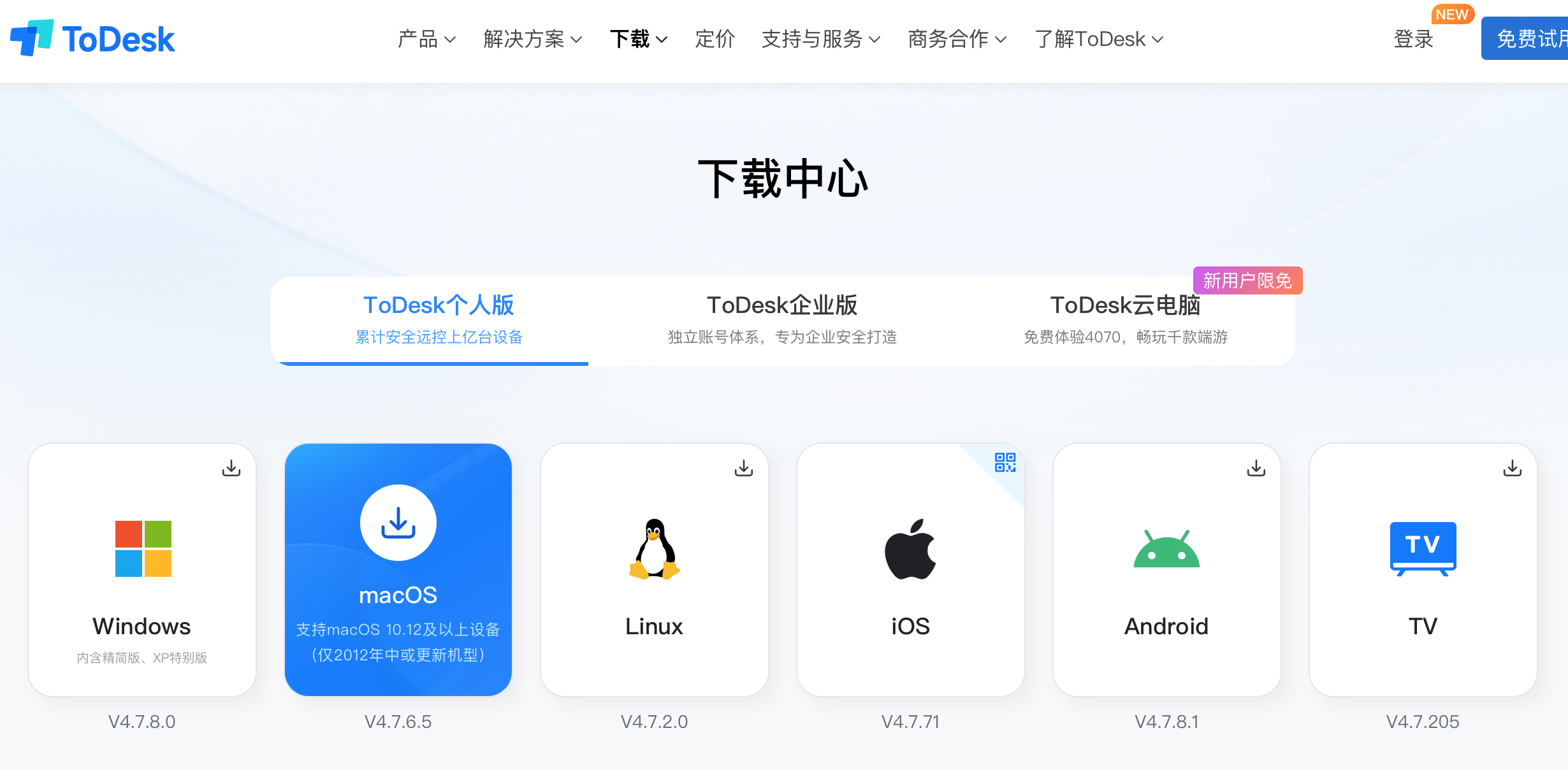
Task: Open the Windows download card
Action: 142,569
